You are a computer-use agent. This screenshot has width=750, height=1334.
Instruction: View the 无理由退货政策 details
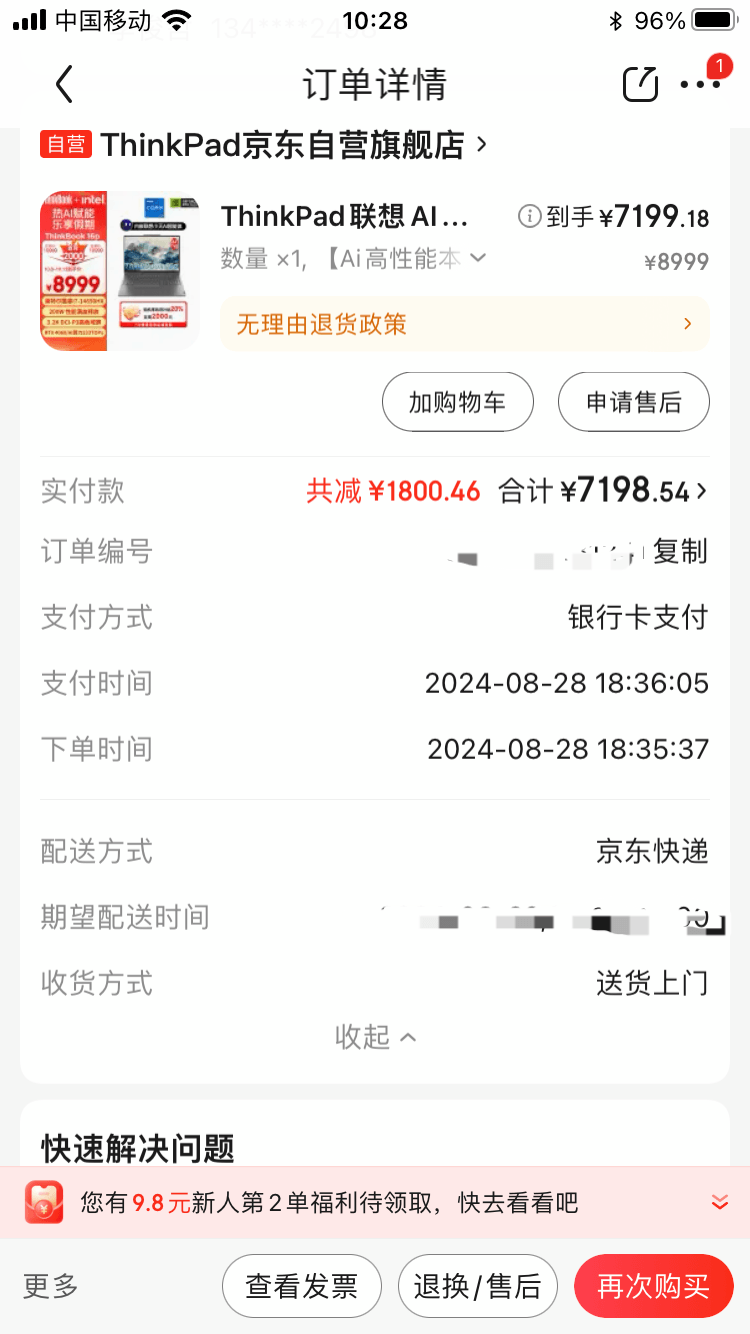point(464,324)
